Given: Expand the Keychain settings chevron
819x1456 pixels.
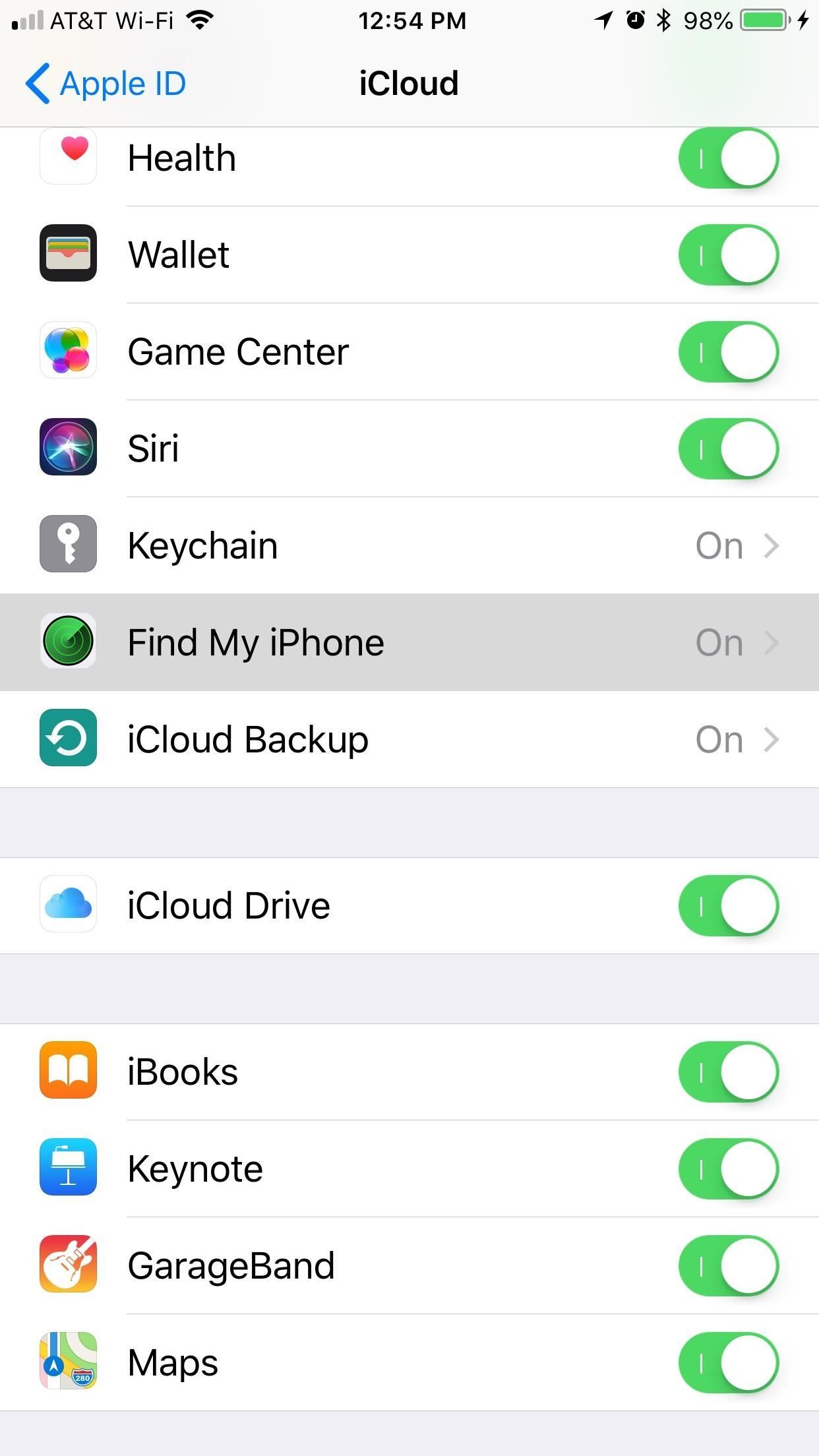Looking at the screenshot, I should tap(770, 544).
